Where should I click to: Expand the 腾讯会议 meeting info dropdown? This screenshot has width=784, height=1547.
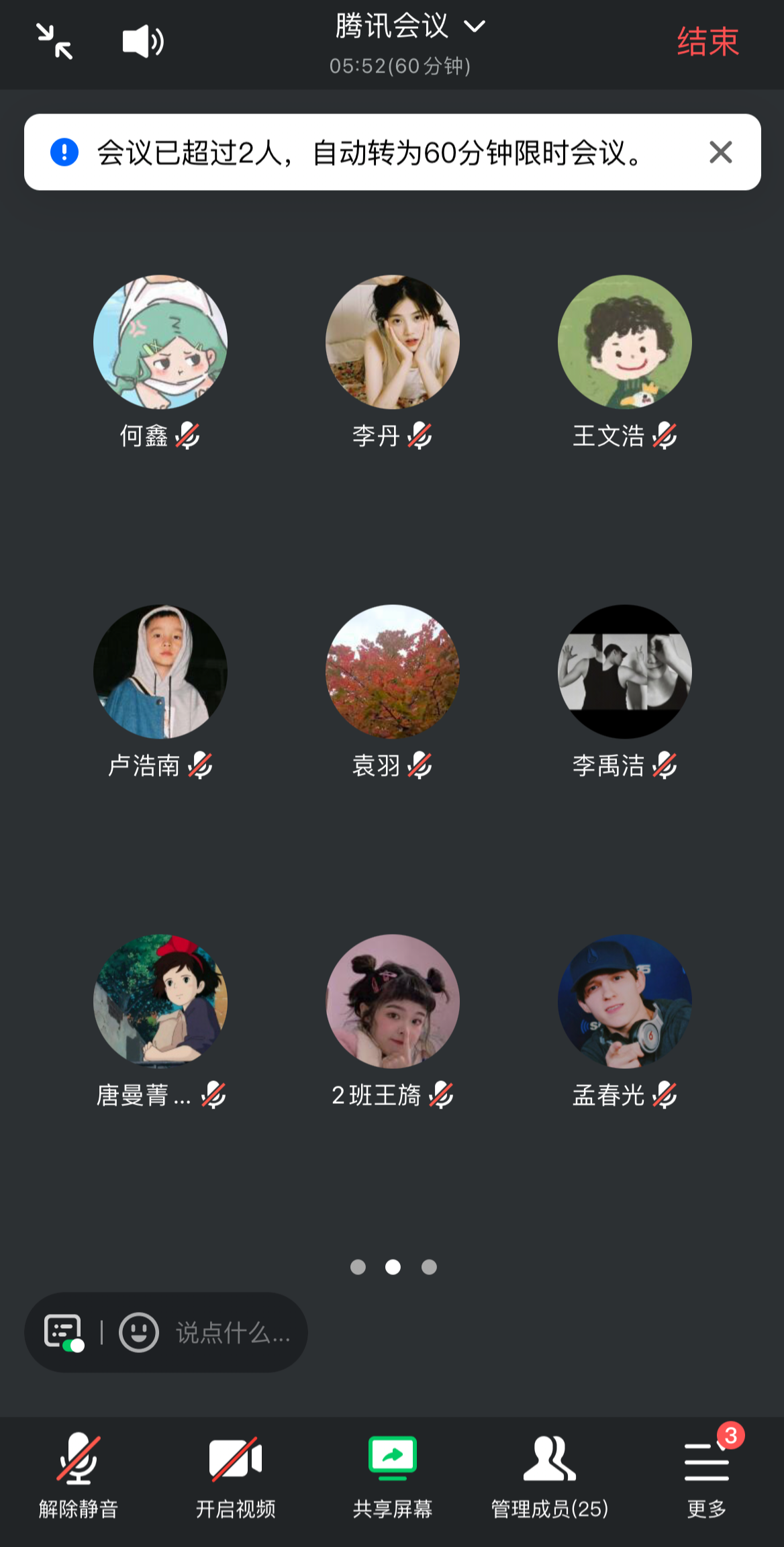474,27
